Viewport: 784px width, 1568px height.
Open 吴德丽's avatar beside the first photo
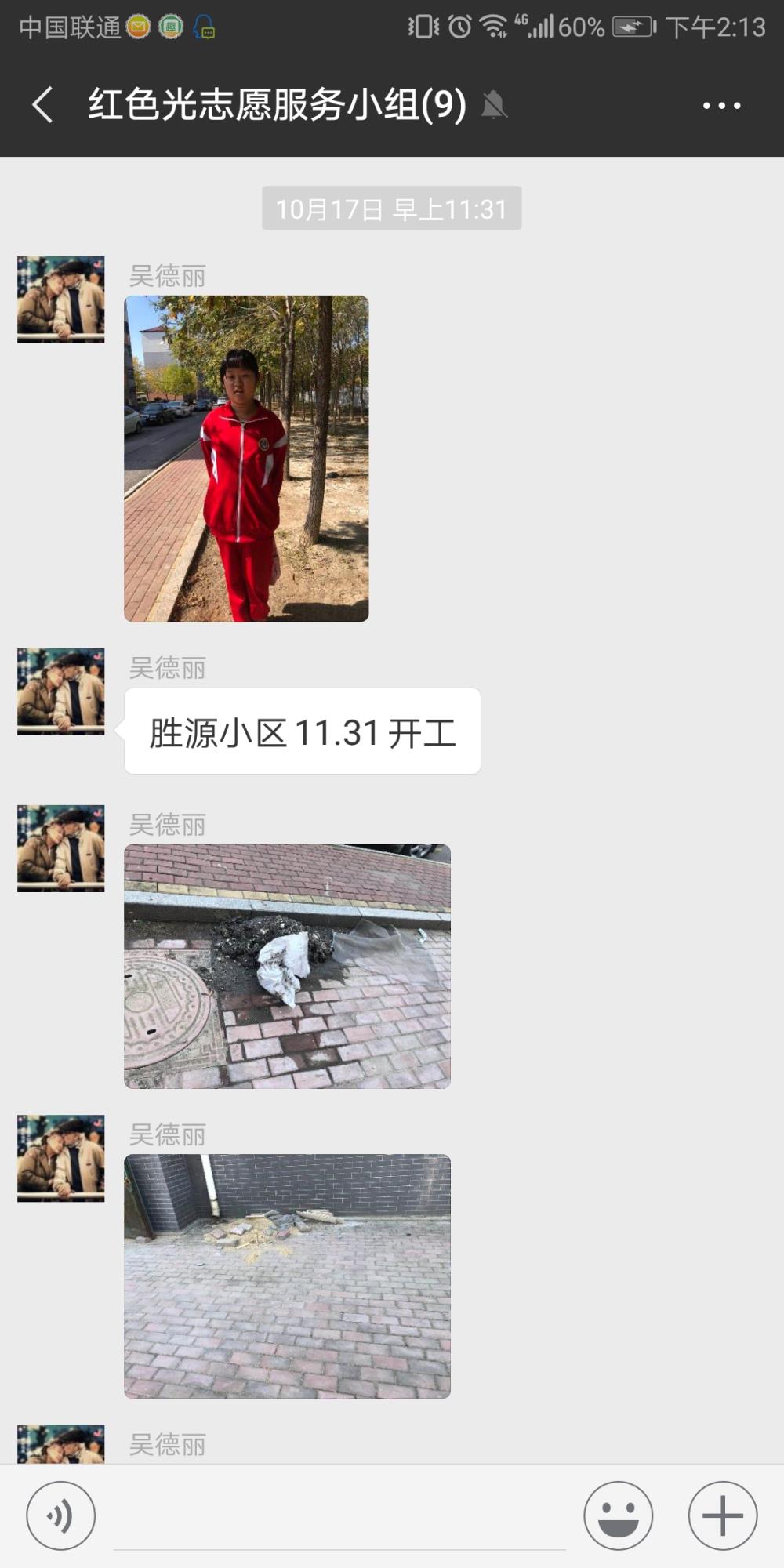coord(61,299)
